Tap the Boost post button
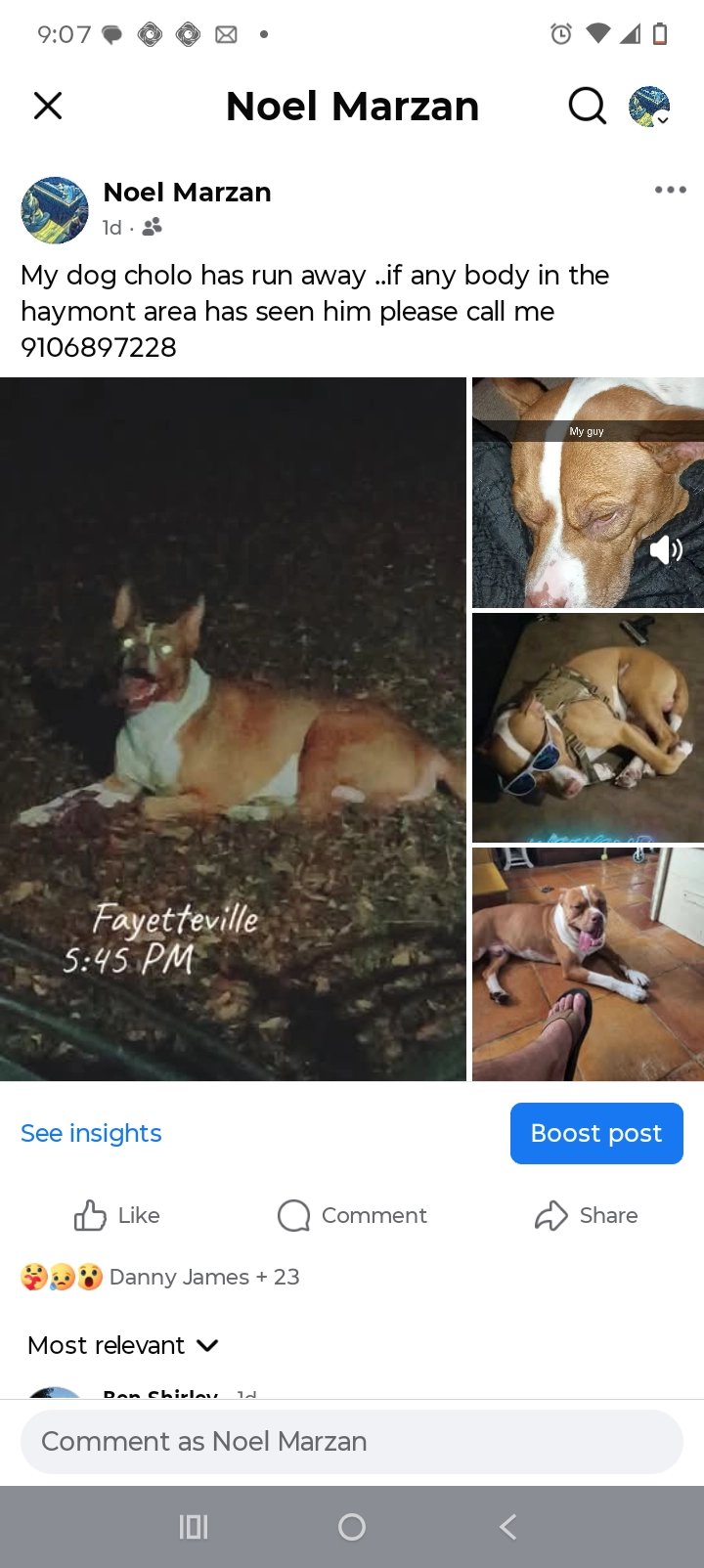 click(x=596, y=1133)
